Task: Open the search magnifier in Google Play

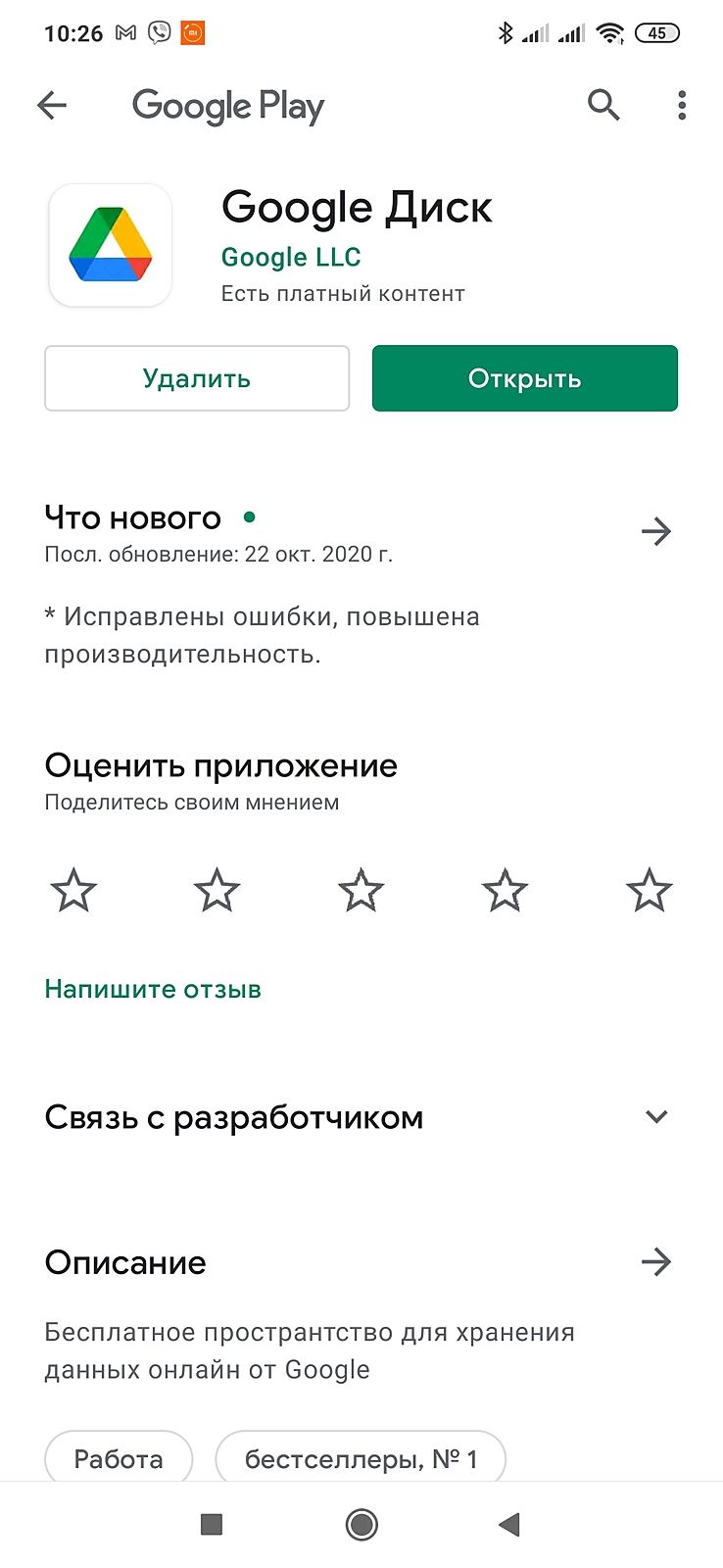Action: 603,105
